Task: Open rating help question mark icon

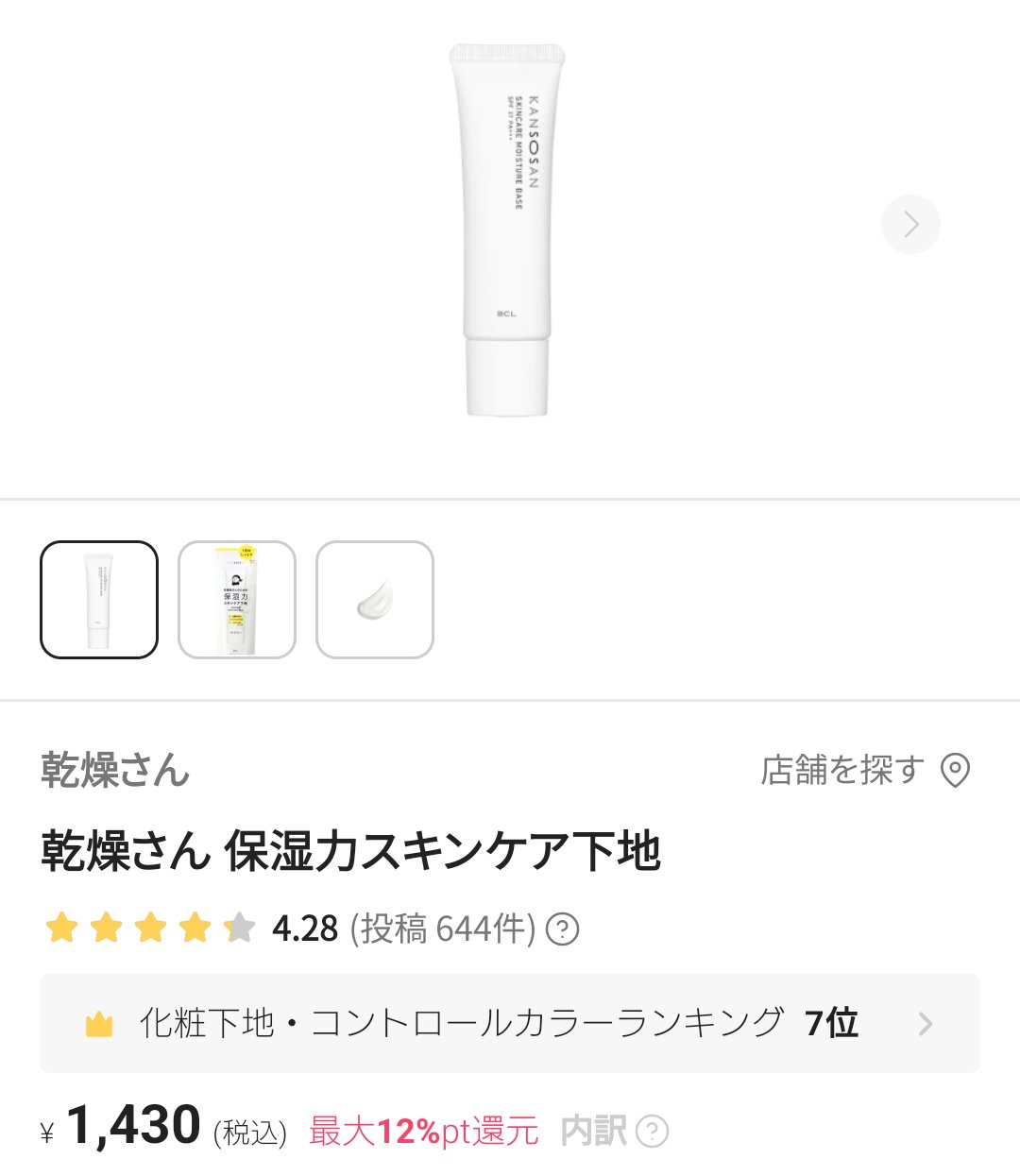Action: click(x=563, y=929)
